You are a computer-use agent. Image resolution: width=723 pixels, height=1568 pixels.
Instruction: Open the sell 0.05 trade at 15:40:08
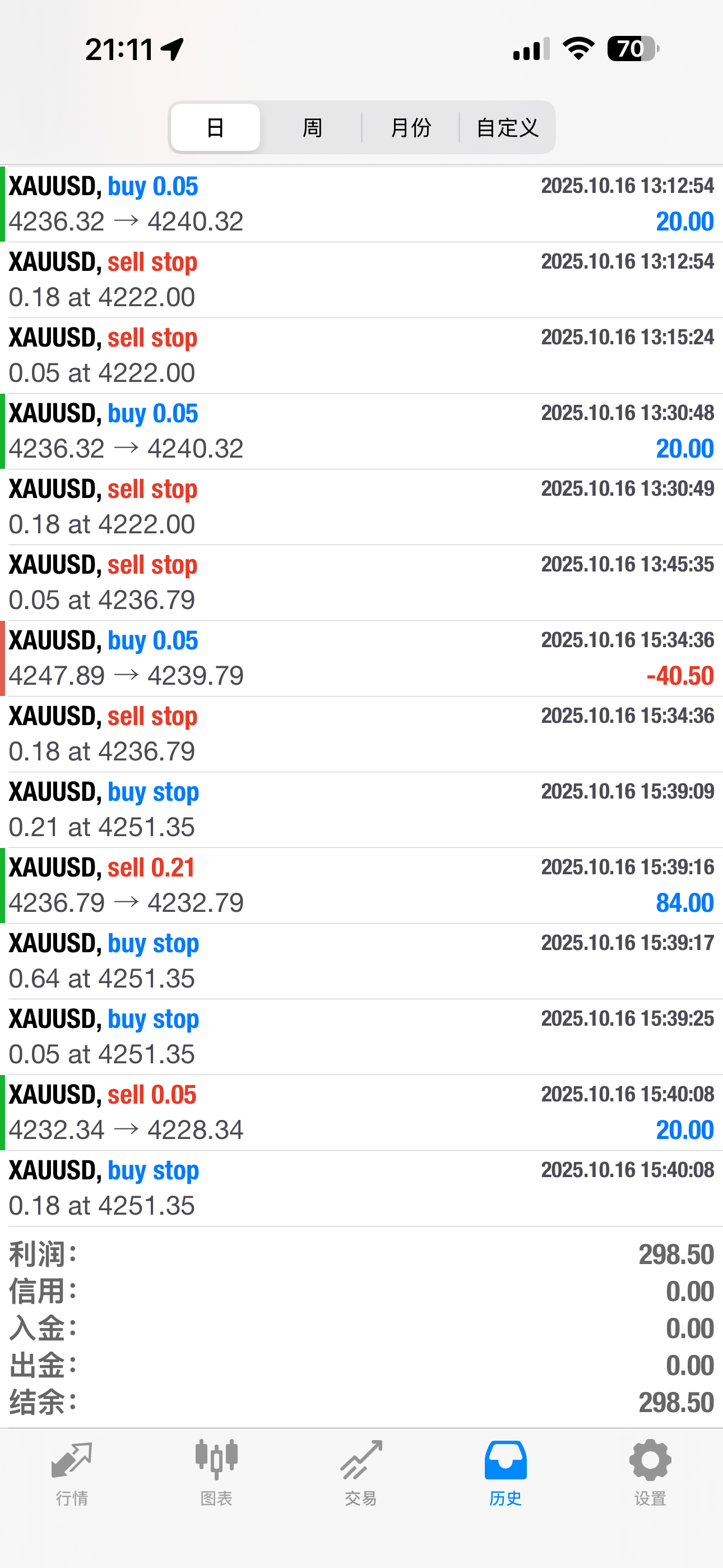click(361, 1112)
